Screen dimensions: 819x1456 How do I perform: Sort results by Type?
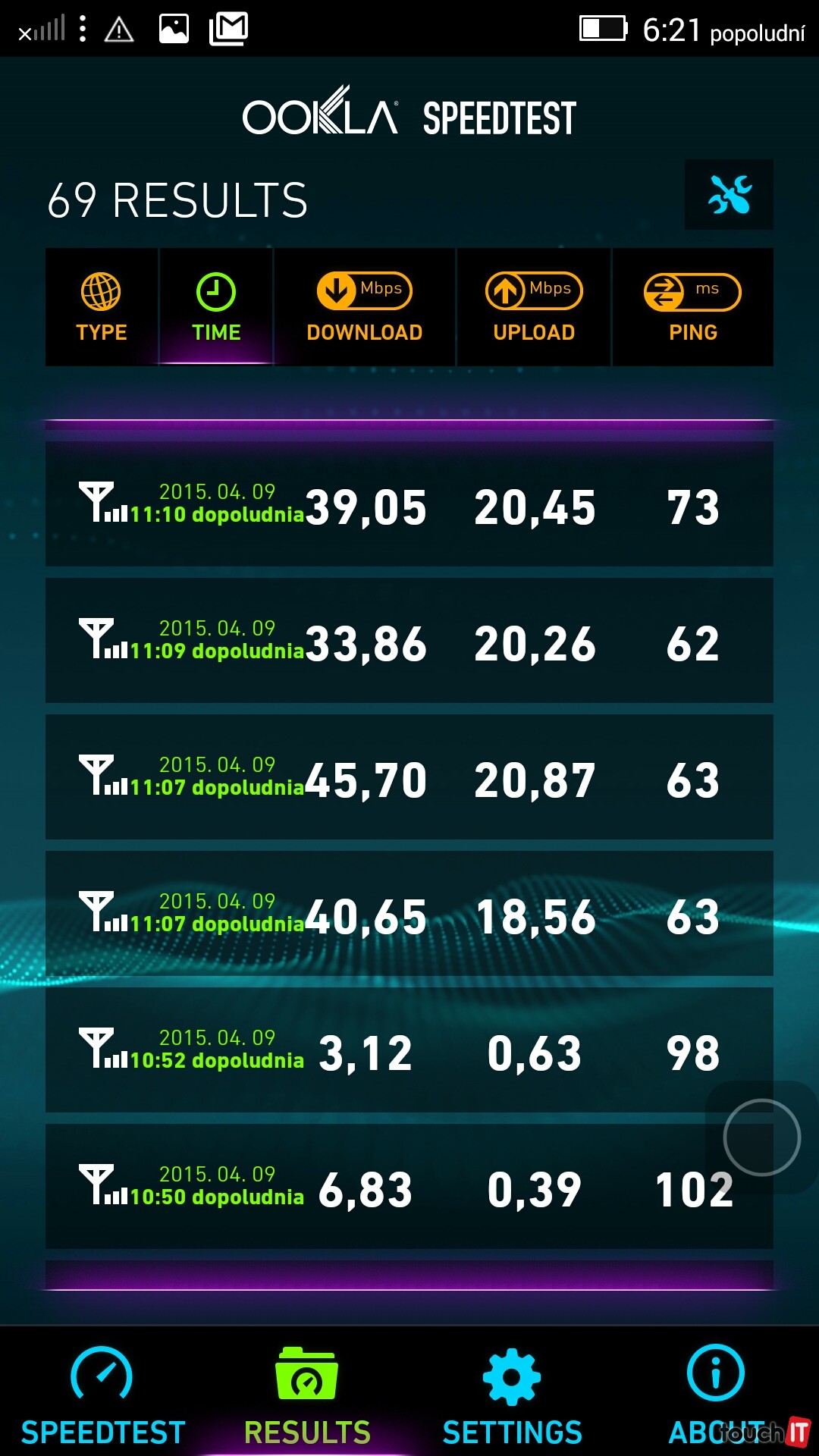point(102,307)
